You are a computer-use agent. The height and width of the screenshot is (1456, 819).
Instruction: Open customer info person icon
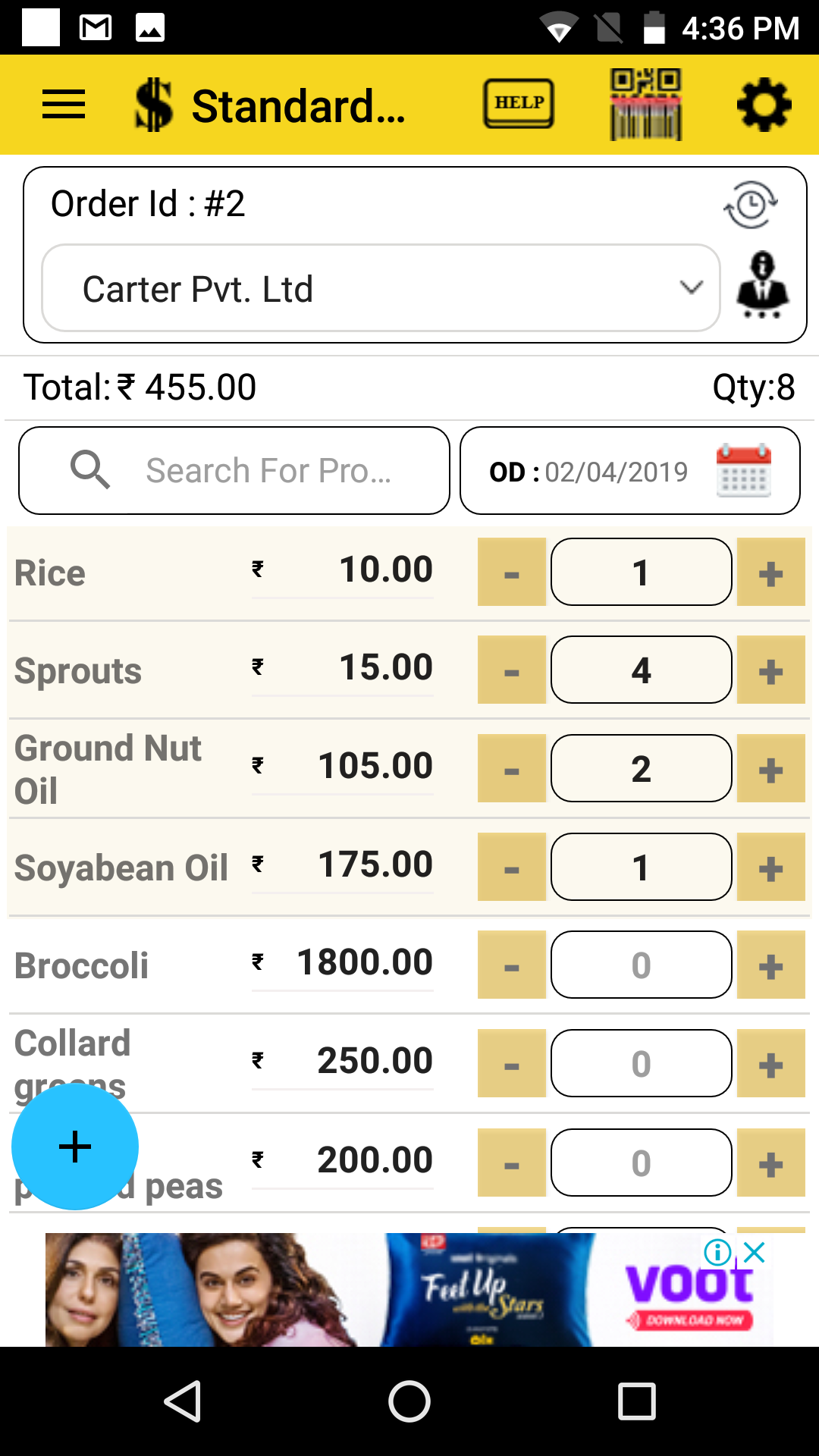coord(763,286)
